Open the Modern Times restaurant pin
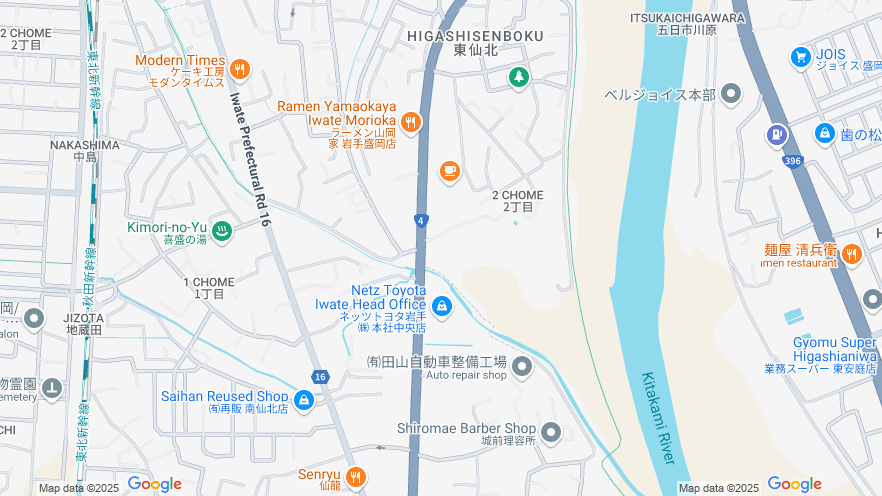 click(239, 69)
